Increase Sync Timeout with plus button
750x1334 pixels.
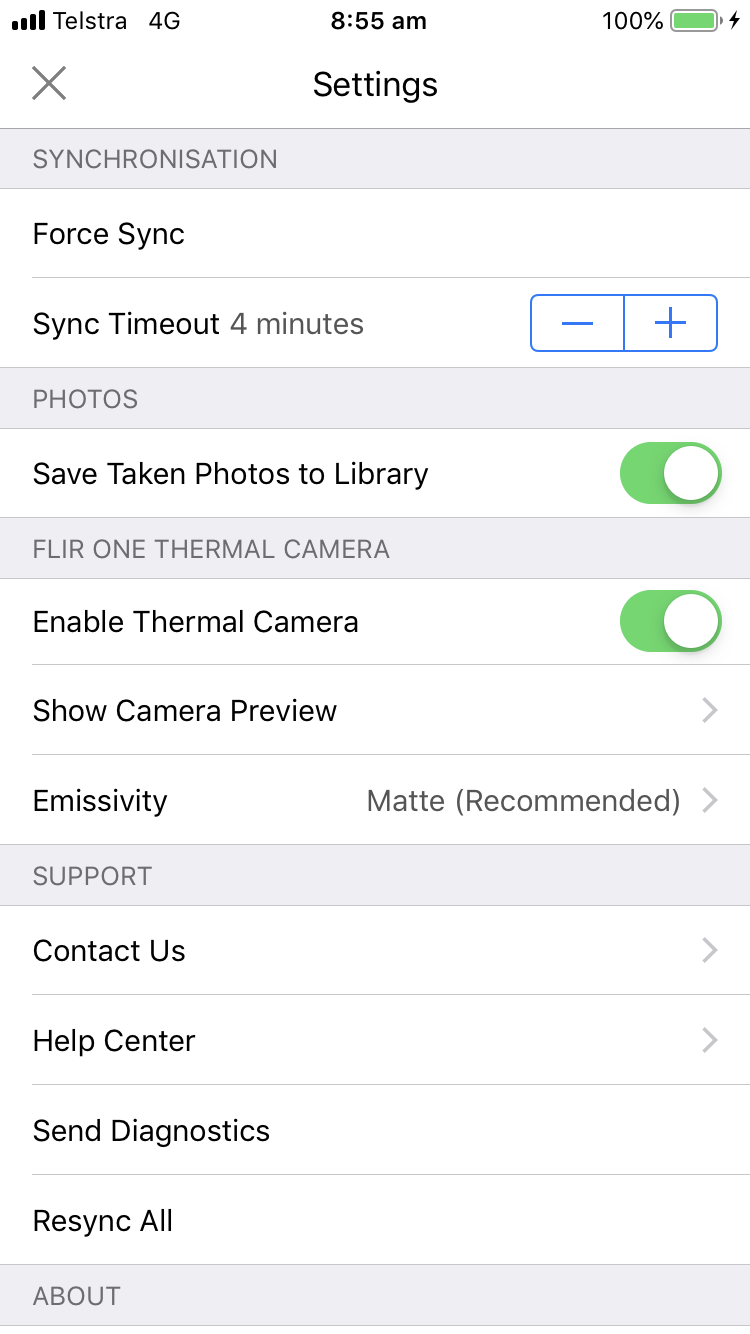671,323
